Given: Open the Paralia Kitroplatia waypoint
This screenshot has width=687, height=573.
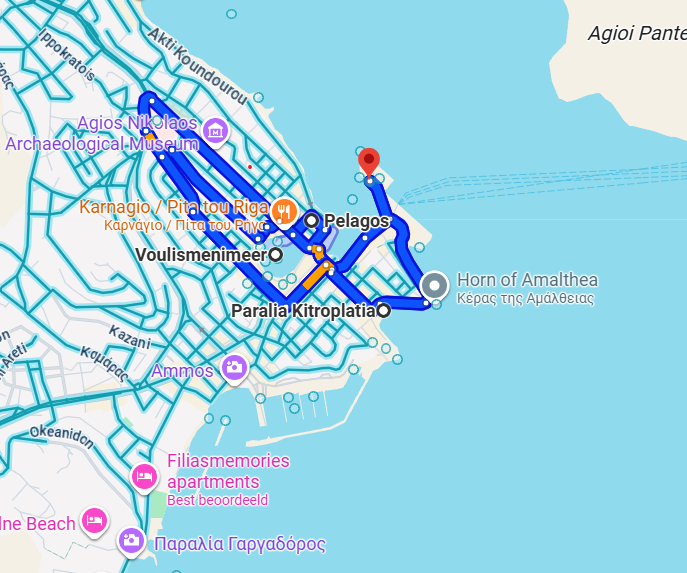Looking at the screenshot, I should [x=382, y=310].
